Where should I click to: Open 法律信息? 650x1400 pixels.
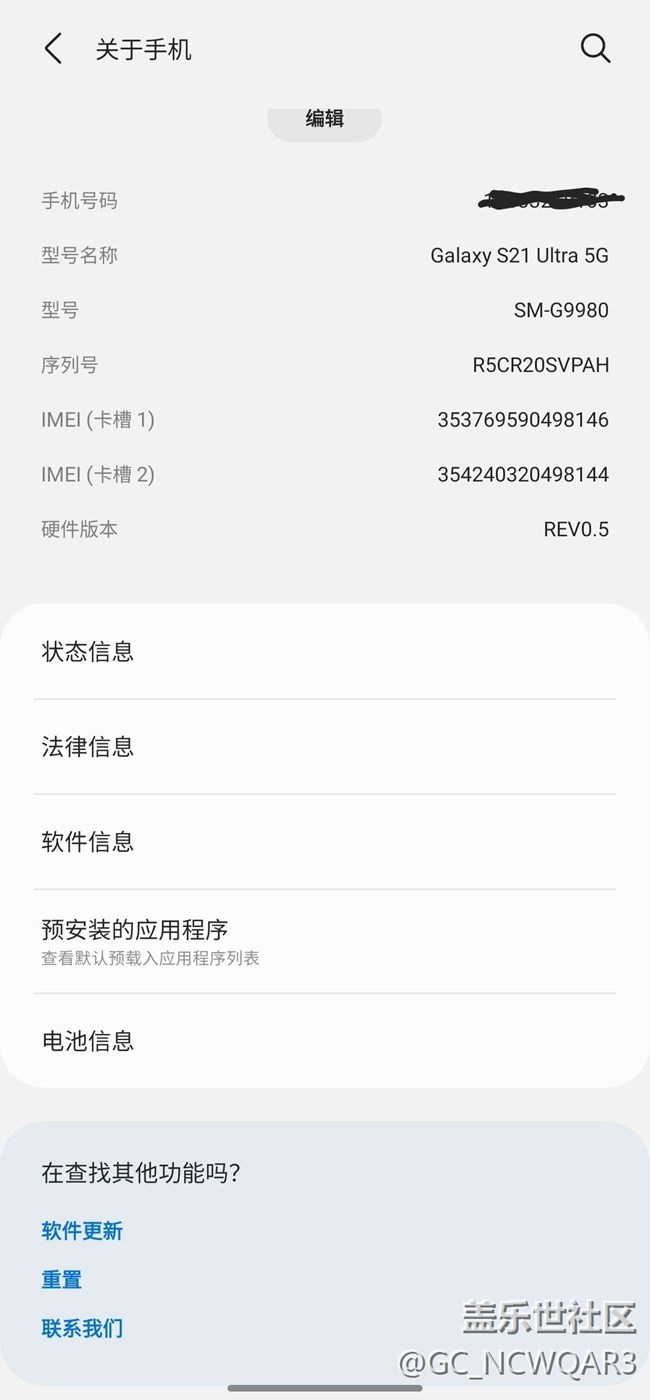tap(325, 747)
